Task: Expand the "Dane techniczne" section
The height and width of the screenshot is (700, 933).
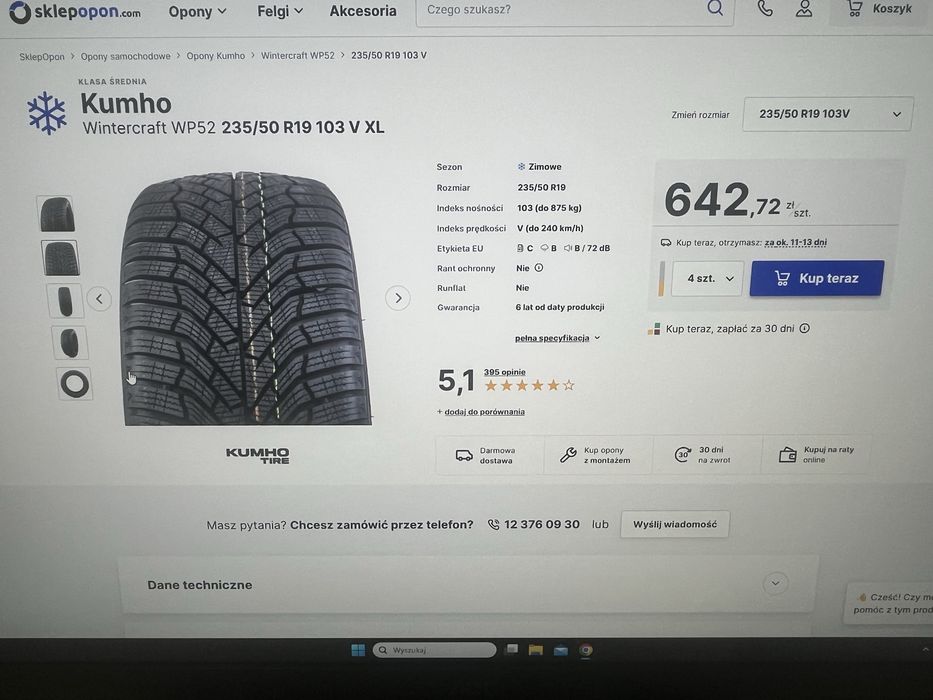Action: [775, 584]
